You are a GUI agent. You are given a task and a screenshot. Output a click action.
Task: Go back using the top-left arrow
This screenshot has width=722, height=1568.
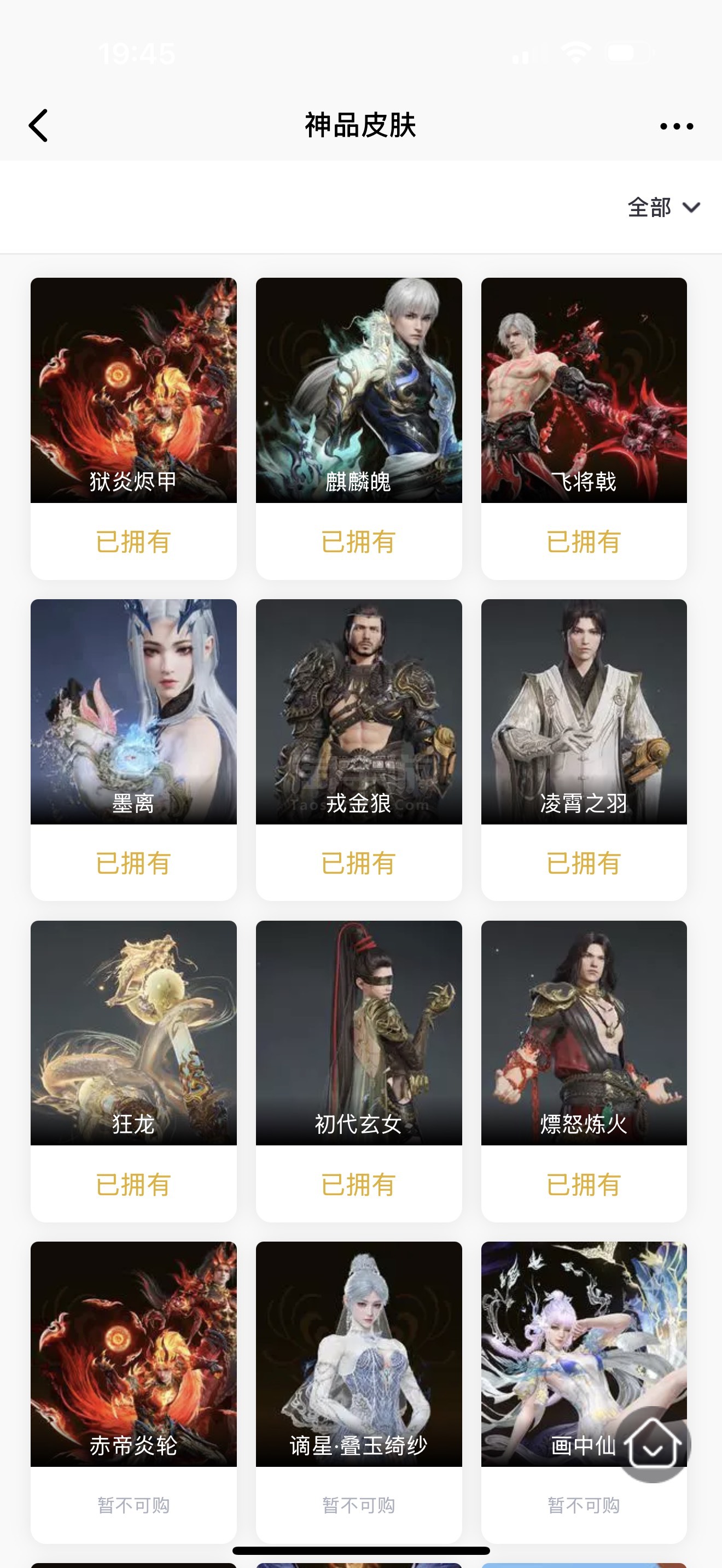(x=38, y=126)
